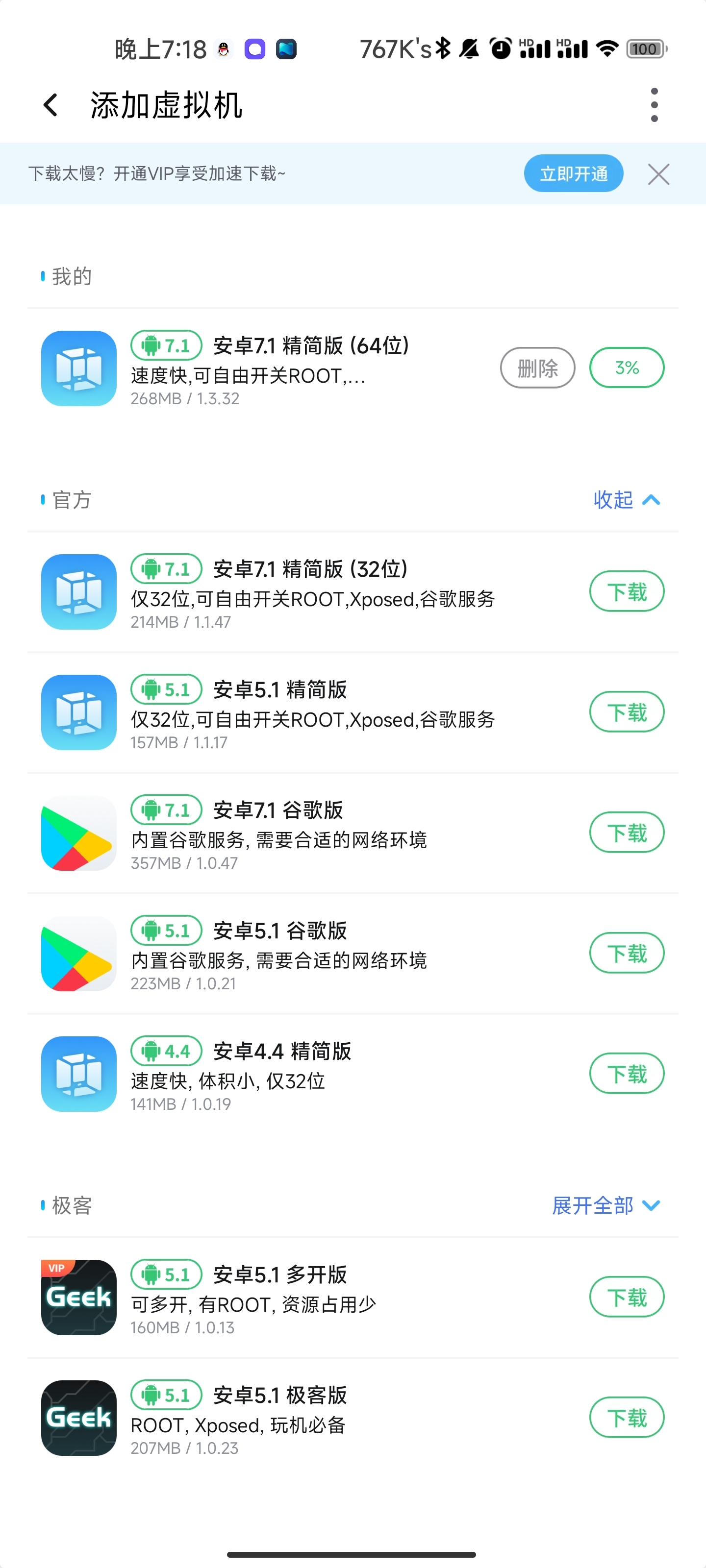
Task: Download 安卓5.1 极客版
Action: 626,1417
